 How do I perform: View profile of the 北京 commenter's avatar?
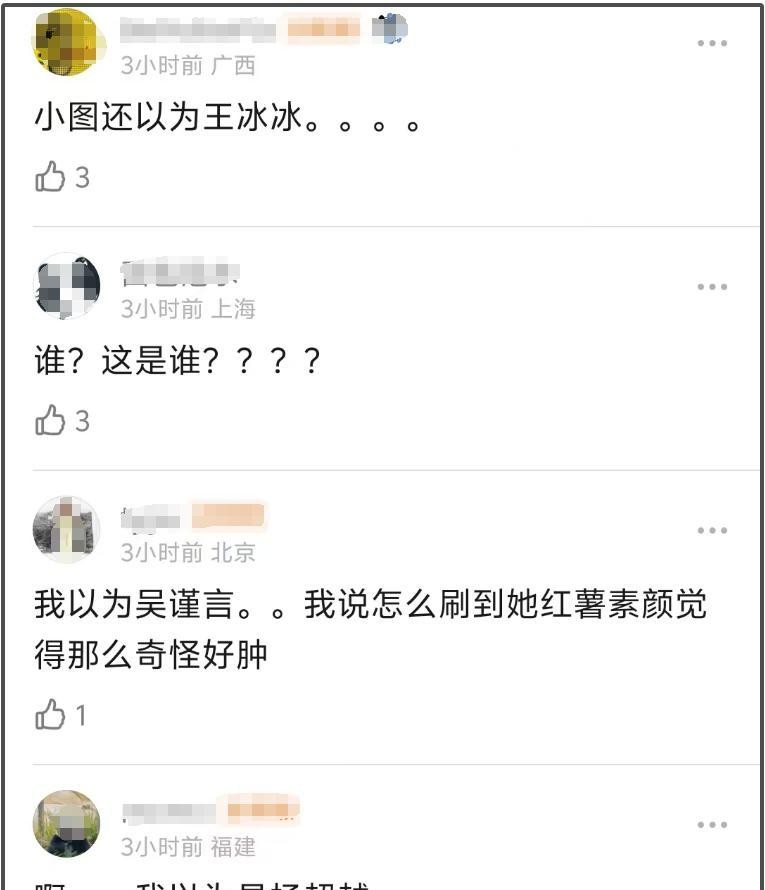pyautogui.click(x=67, y=529)
